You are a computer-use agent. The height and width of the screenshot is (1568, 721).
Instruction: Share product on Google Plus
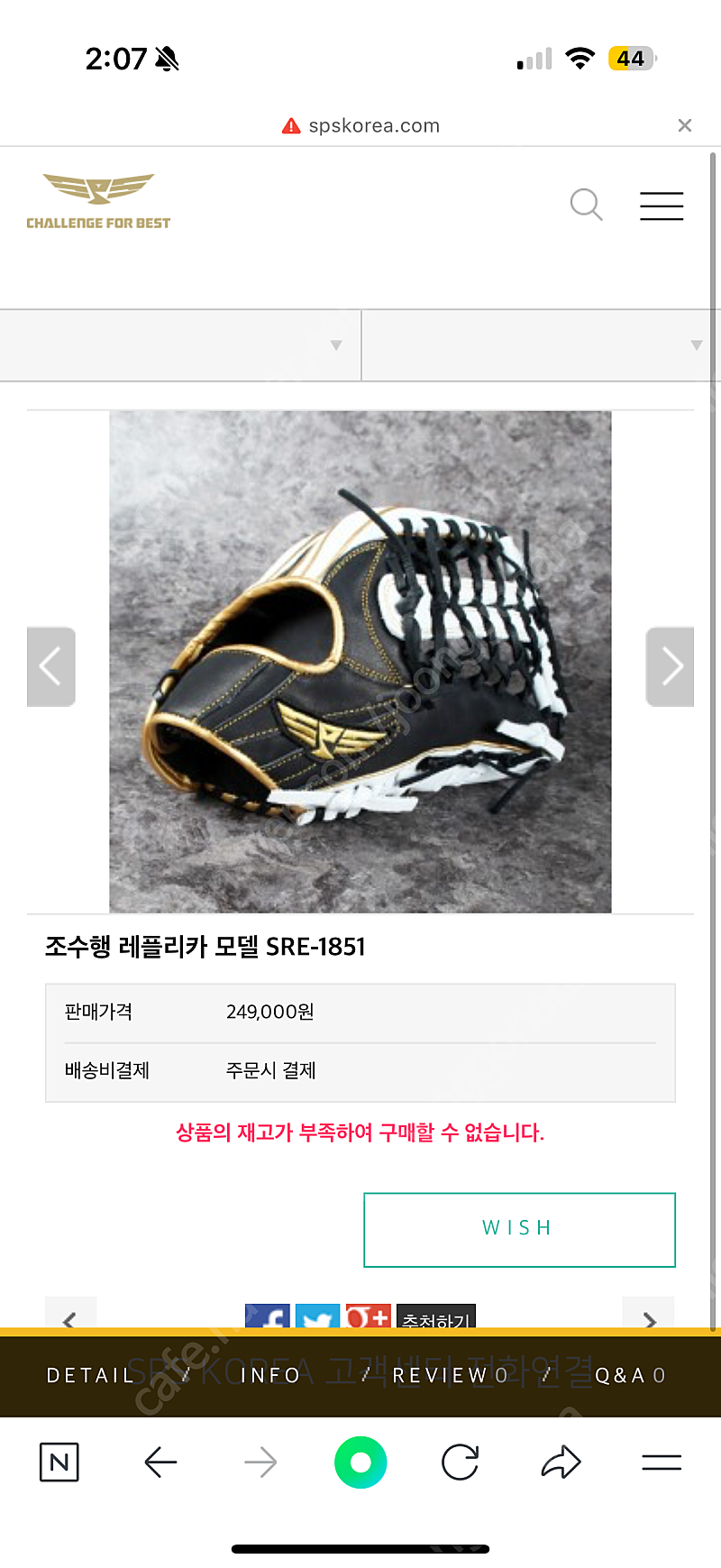[368, 1316]
